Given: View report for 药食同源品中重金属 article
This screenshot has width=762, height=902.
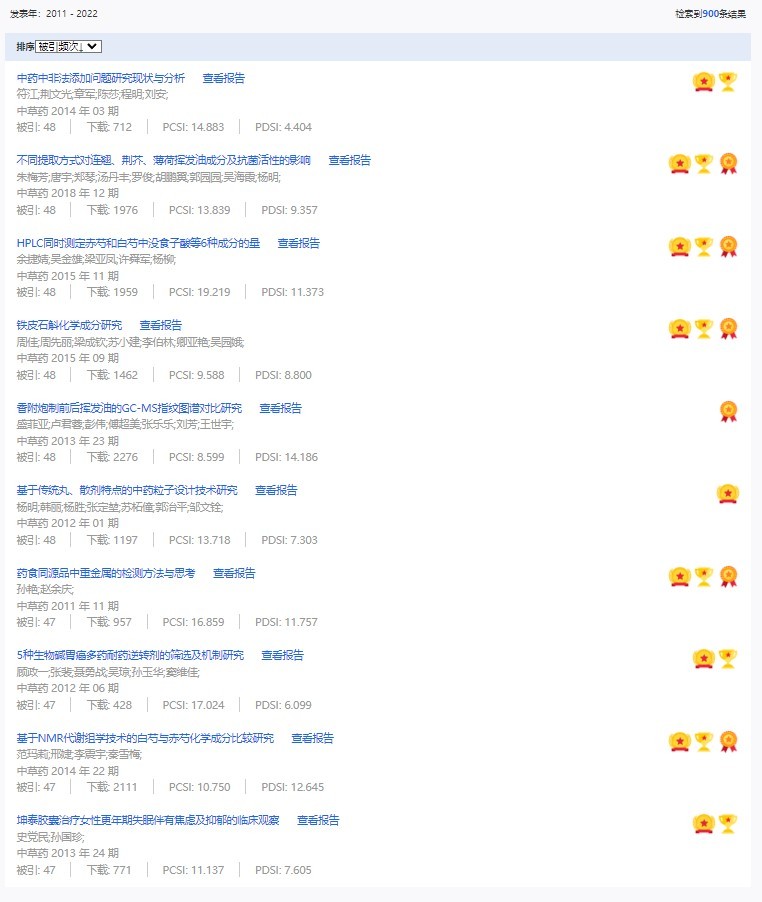Looking at the screenshot, I should [234, 573].
